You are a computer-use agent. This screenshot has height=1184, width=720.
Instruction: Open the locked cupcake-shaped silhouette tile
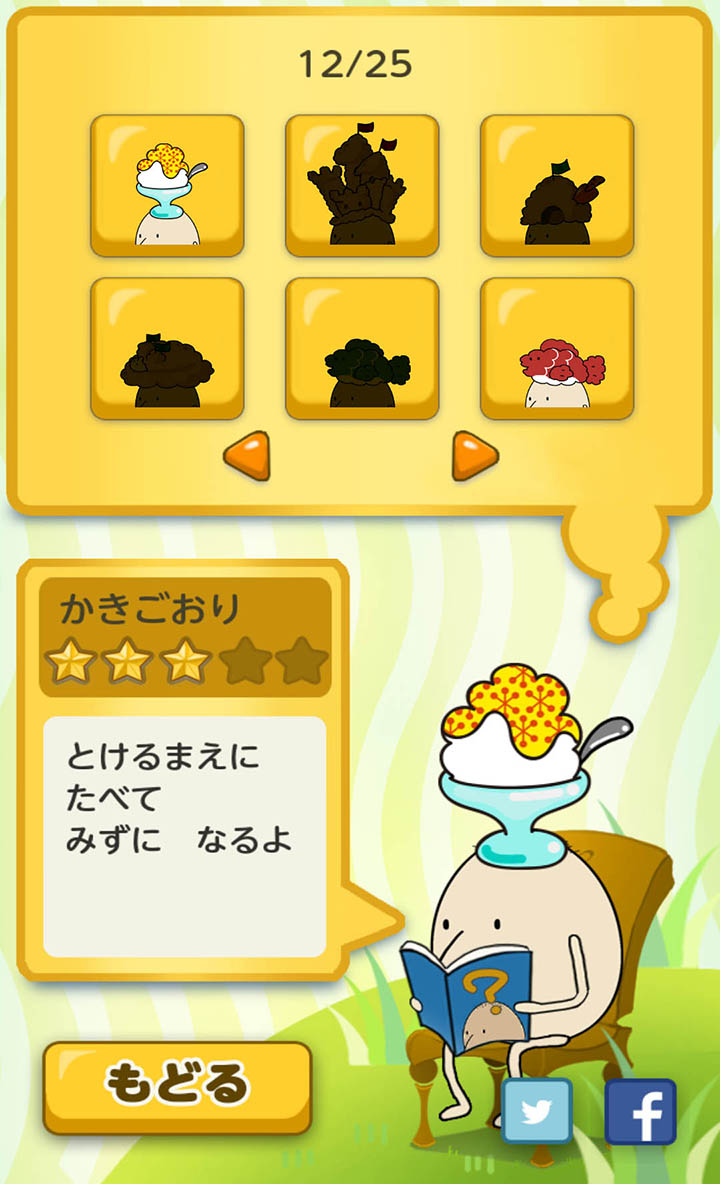click(x=167, y=348)
